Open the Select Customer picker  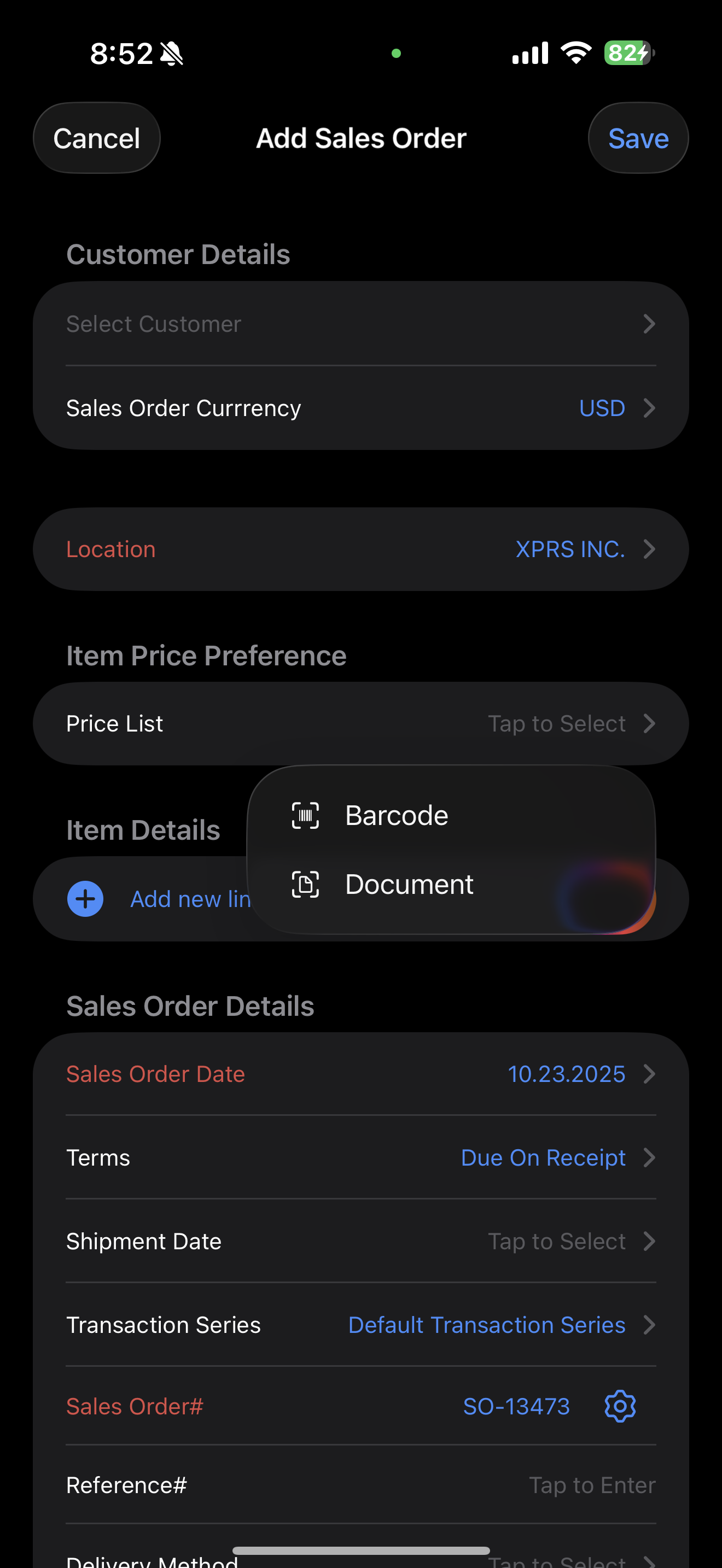[360, 324]
